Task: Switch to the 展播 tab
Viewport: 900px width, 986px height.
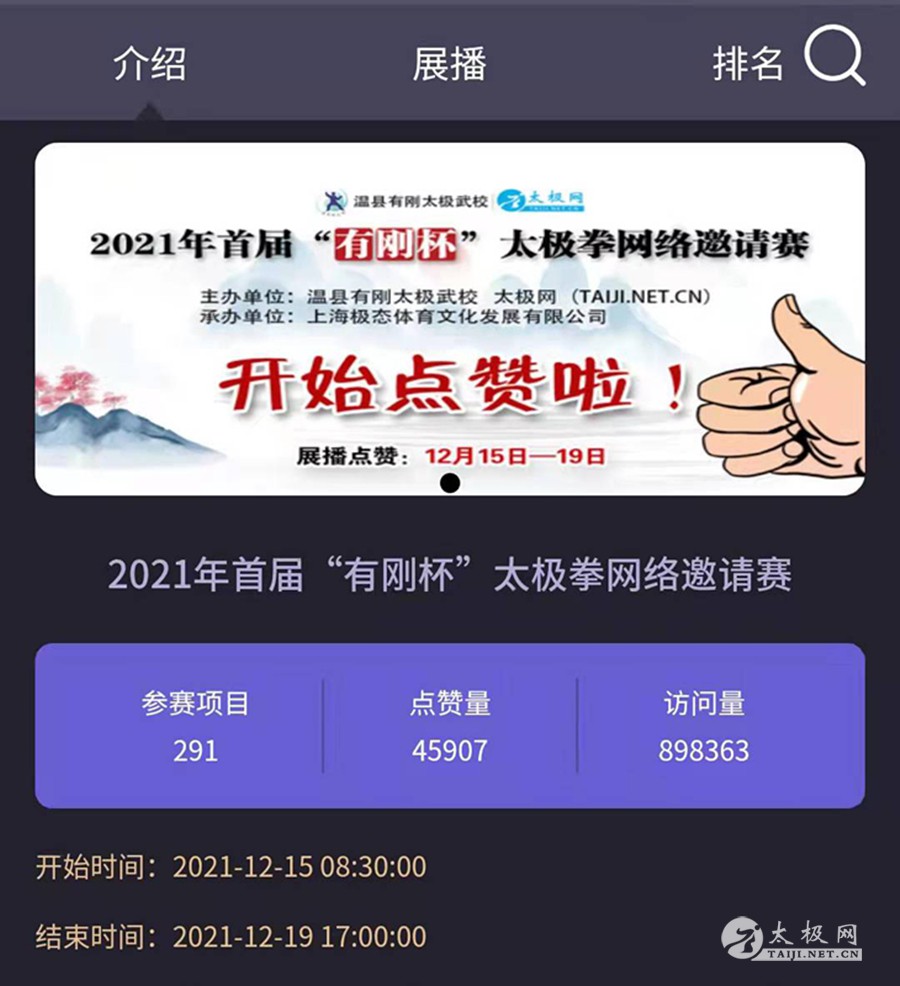Action: click(x=449, y=63)
